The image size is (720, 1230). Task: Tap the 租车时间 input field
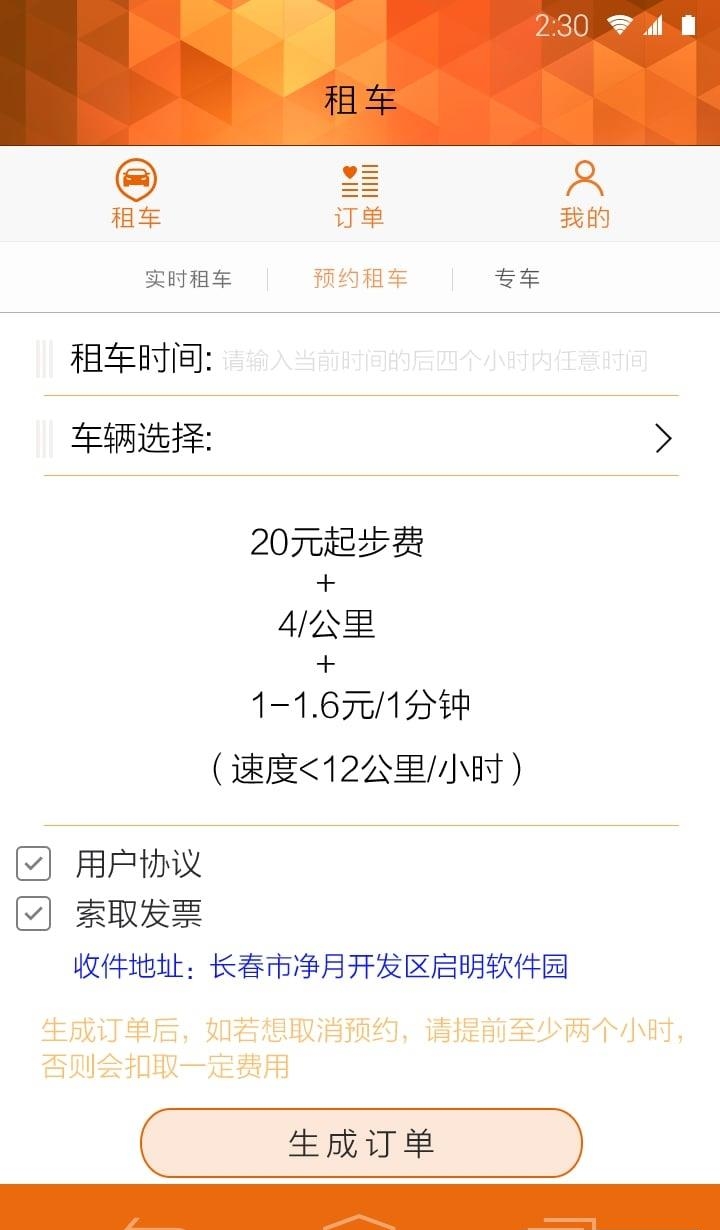pyautogui.click(x=434, y=359)
